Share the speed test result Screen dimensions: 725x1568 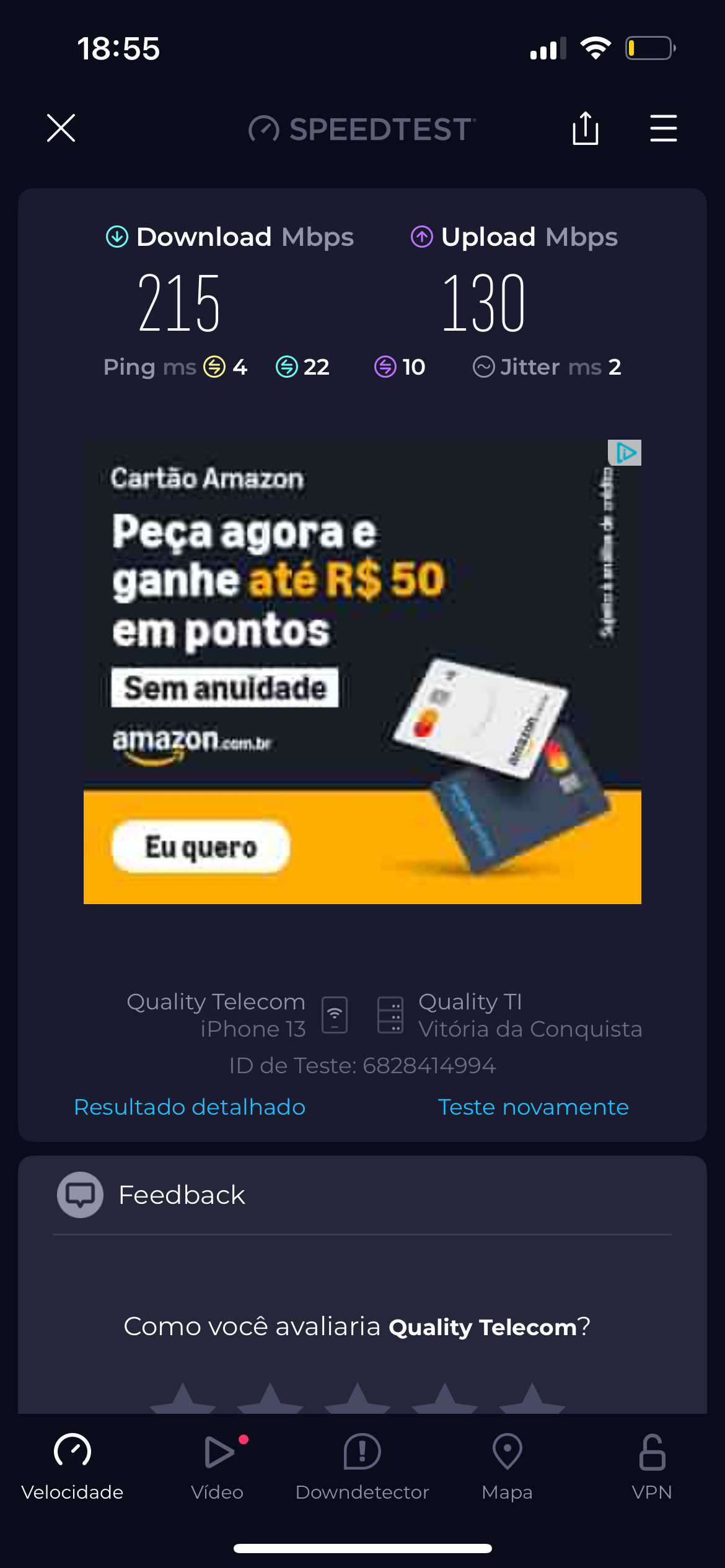click(x=585, y=128)
